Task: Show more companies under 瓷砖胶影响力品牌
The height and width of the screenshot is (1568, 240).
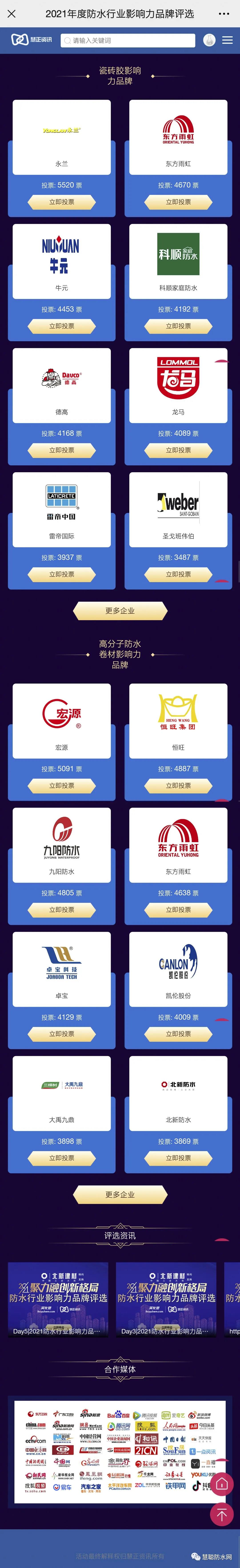Action: (120, 611)
